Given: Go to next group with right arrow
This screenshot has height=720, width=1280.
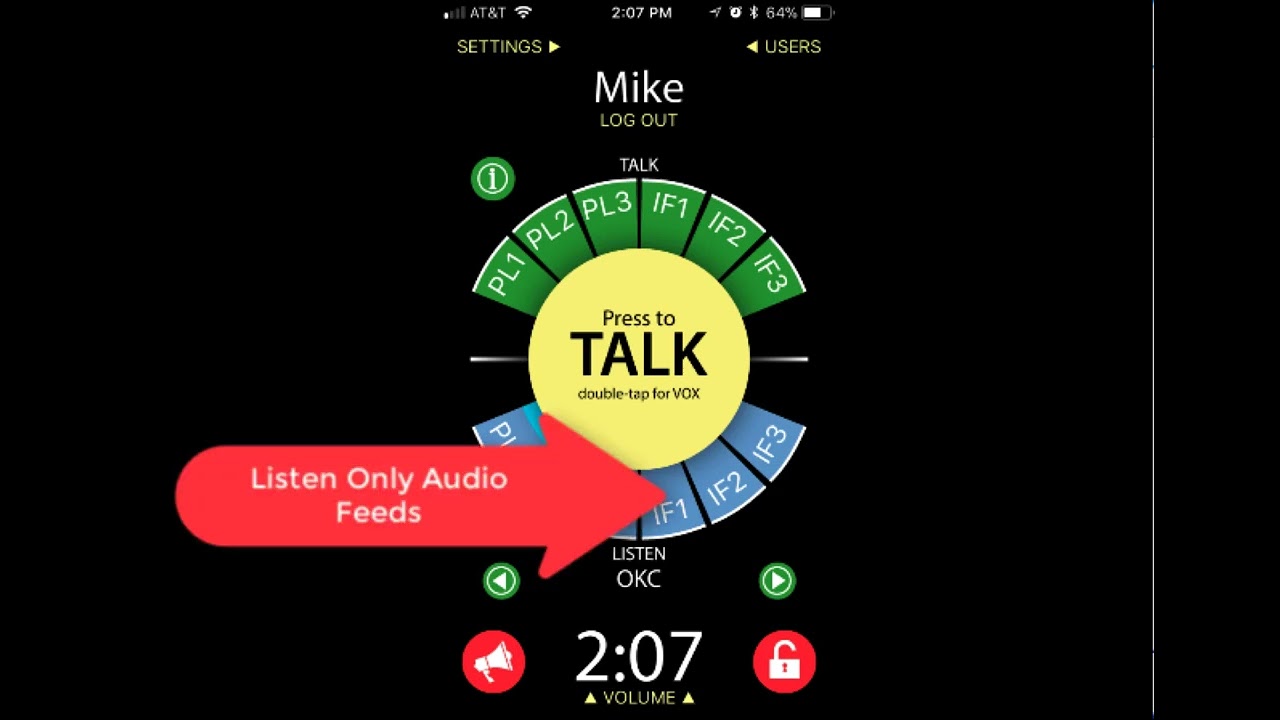Looking at the screenshot, I should pos(777,580).
